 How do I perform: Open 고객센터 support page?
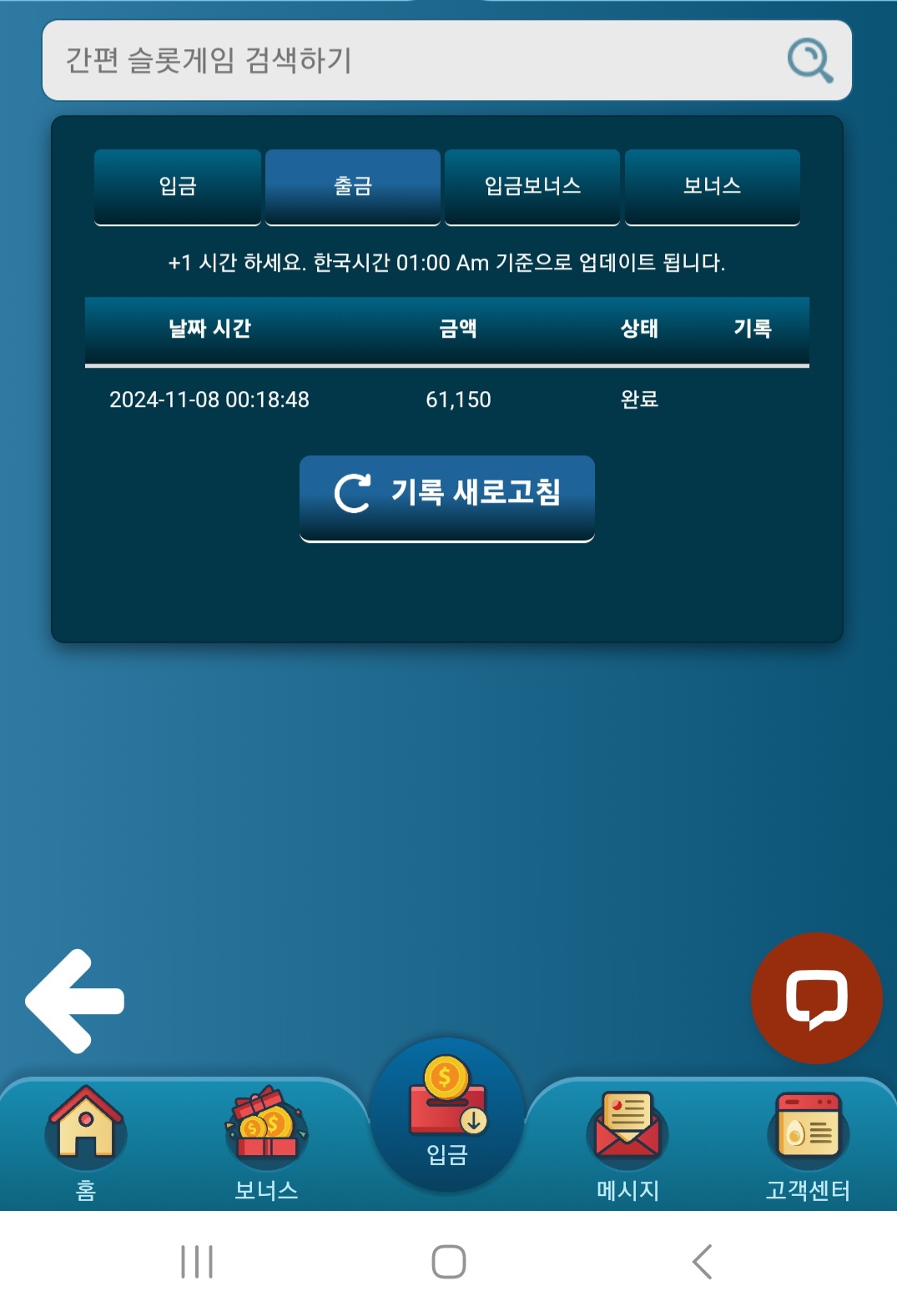pyautogui.click(x=808, y=1141)
